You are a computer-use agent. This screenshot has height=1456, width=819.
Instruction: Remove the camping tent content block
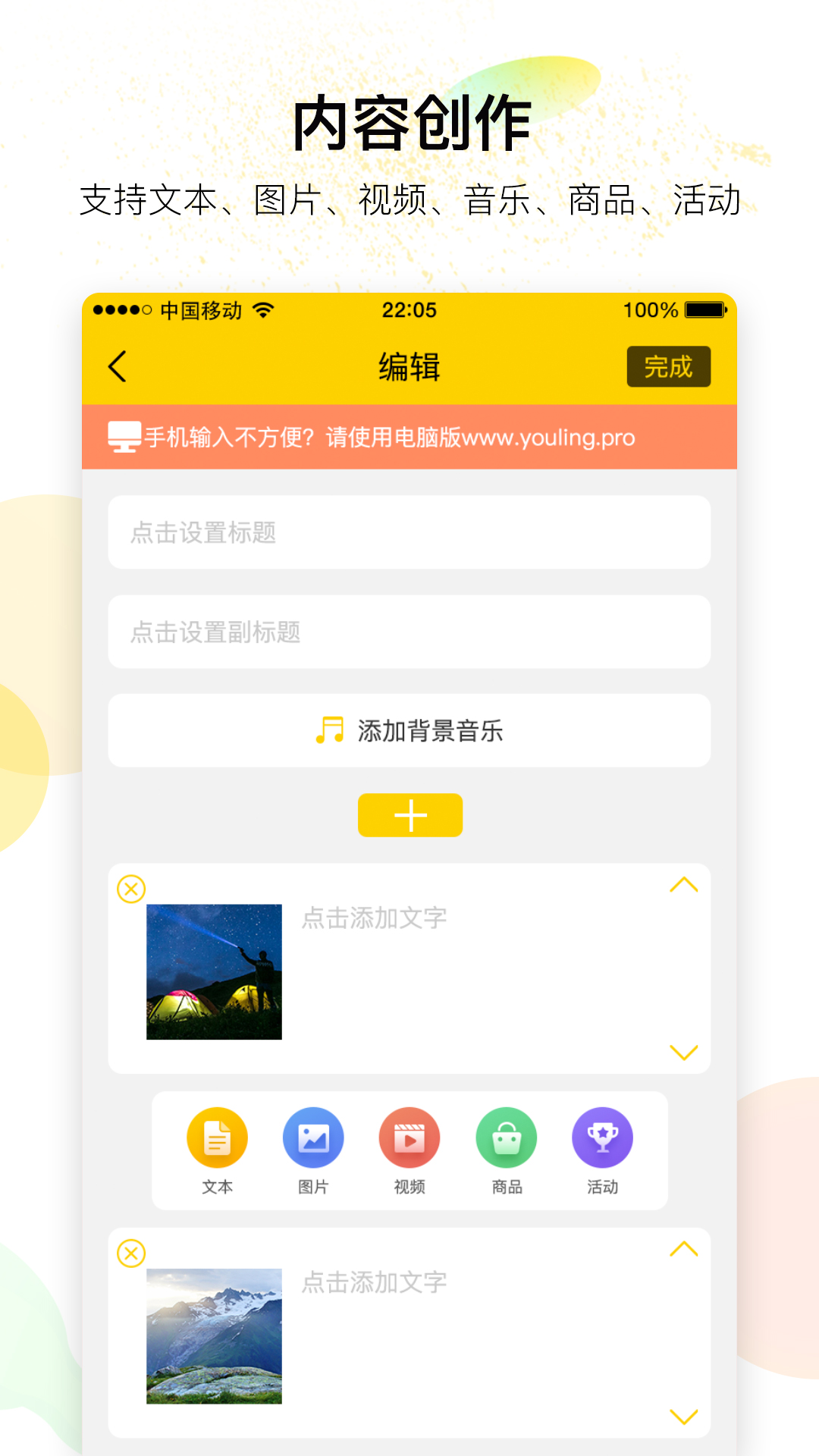(130, 887)
